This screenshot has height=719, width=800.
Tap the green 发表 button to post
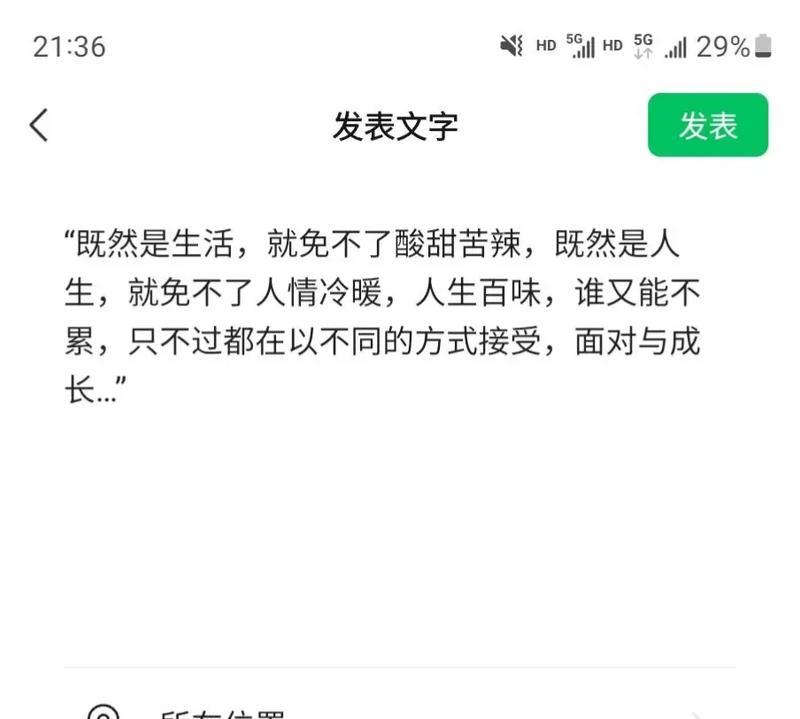(x=707, y=126)
